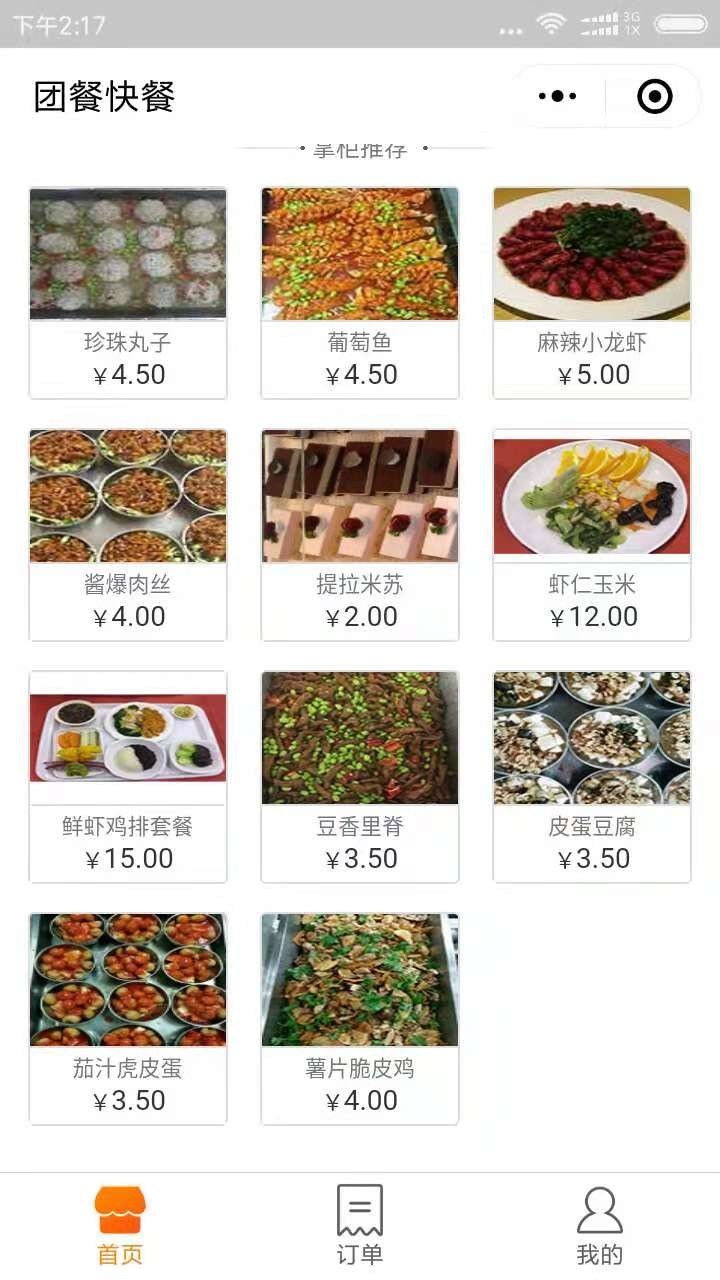Choose the 提拉米苏 dessert card
Image resolution: width=720 pixels, height=1280 pixels.
(360, 535)
